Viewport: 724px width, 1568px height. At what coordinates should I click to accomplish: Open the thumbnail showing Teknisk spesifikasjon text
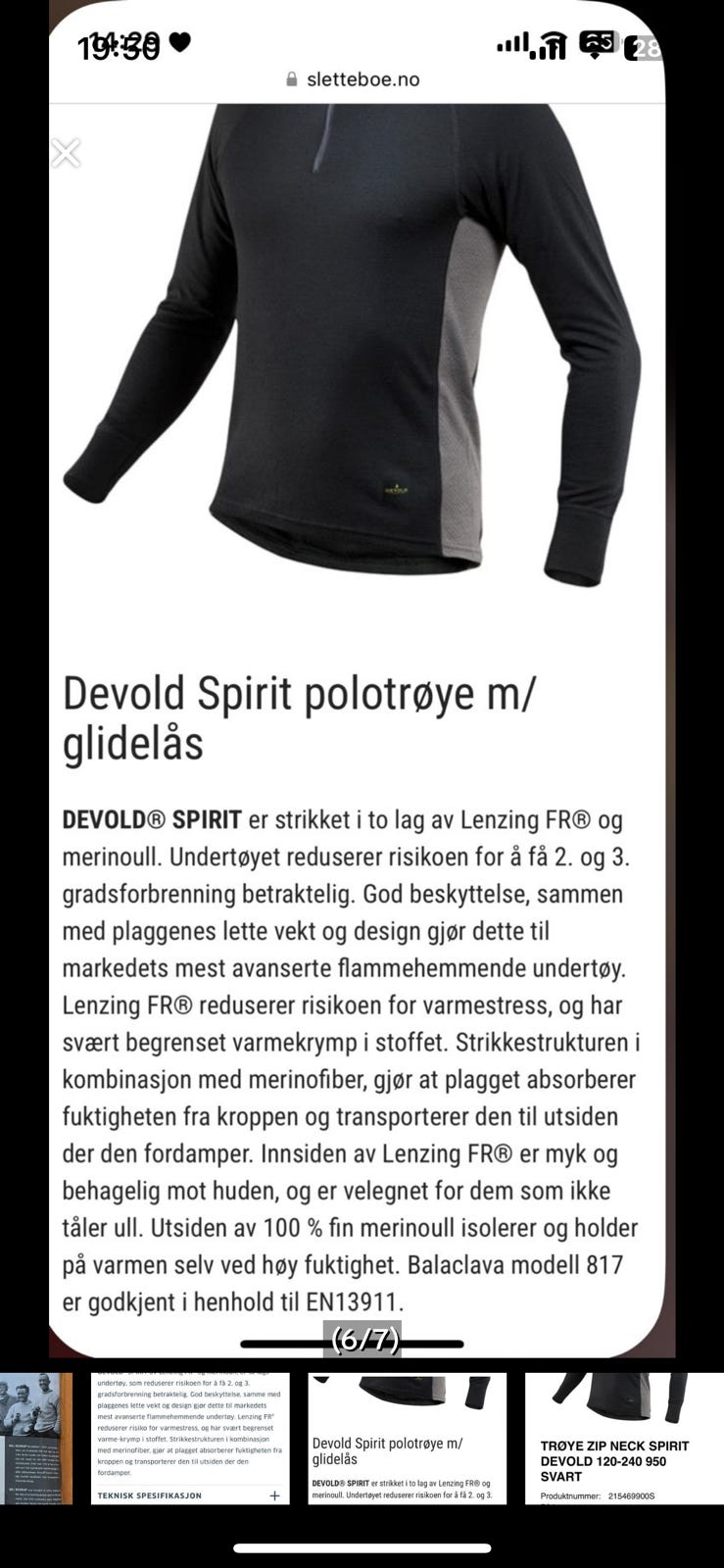point(190,1438)
